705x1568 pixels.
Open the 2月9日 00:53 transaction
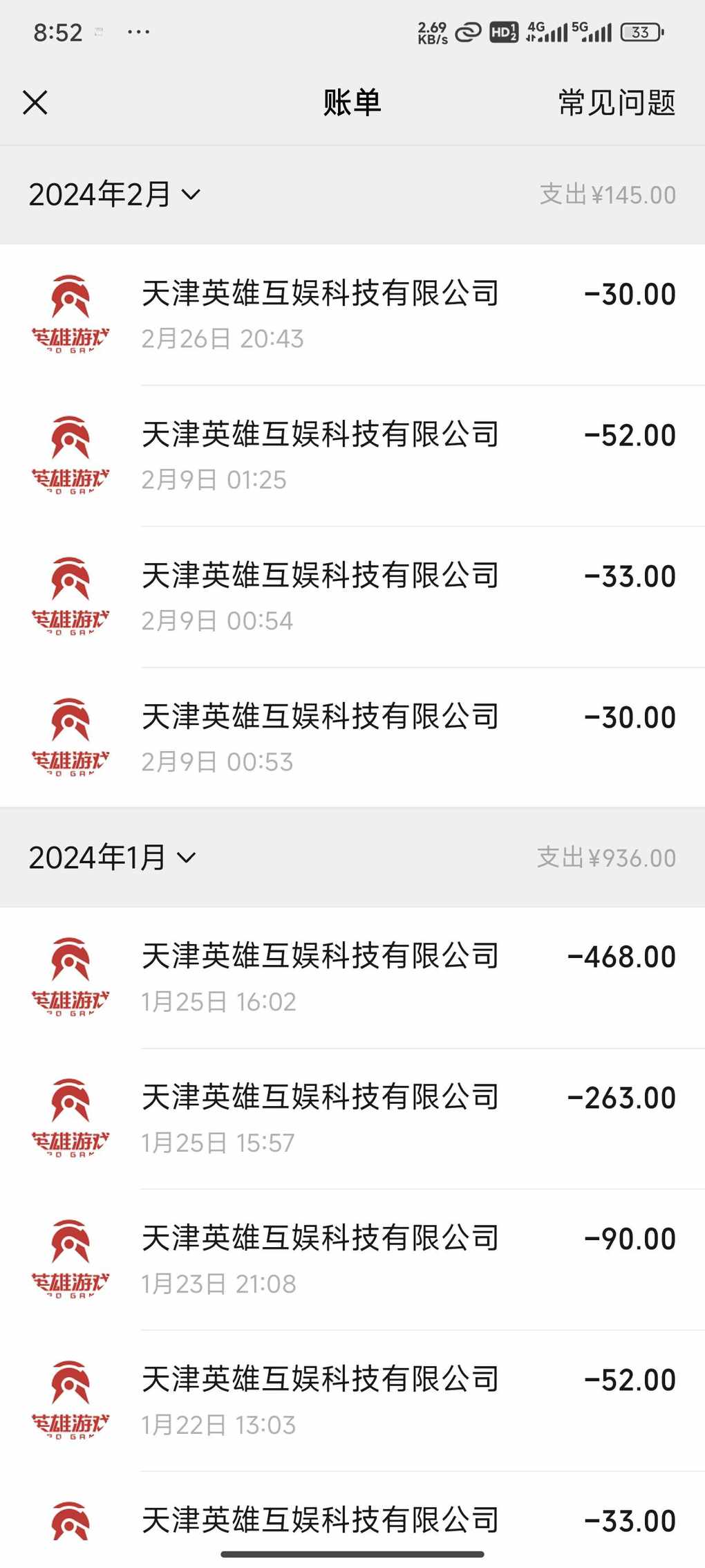tap(352, 737)
